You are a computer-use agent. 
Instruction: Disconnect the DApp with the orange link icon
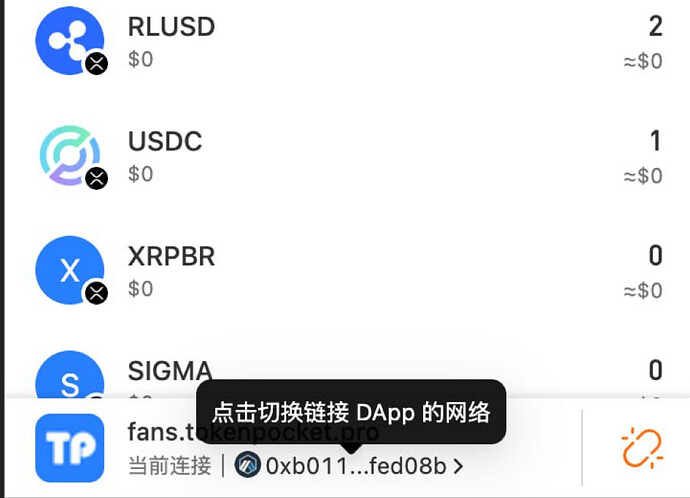pos(642,447)
